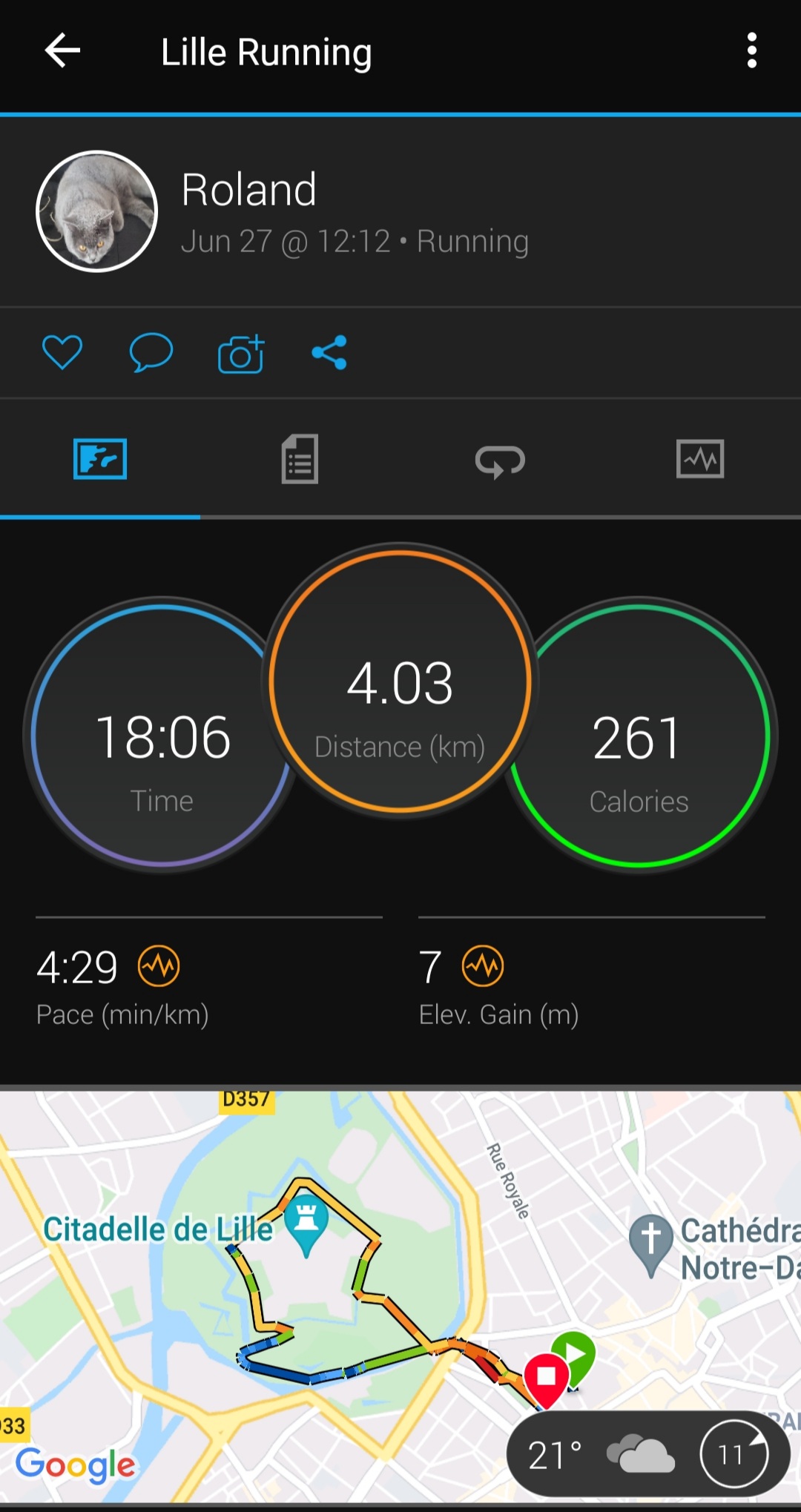Open the elevation chart icon beside 7
The height and width of the screenshot is (1512, 801).
point(483,966)
